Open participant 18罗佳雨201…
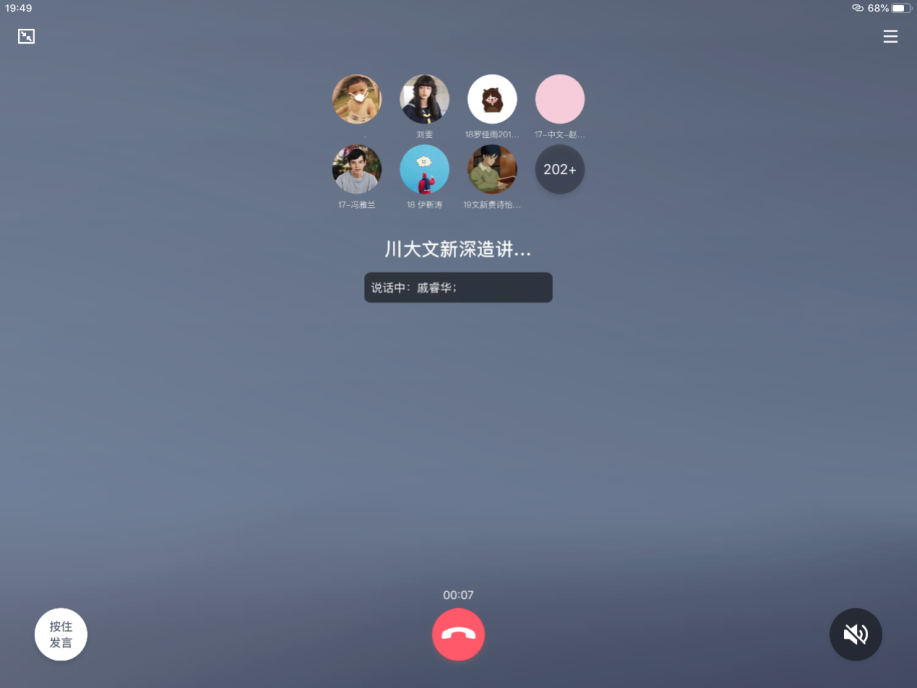 click(492, 99)
